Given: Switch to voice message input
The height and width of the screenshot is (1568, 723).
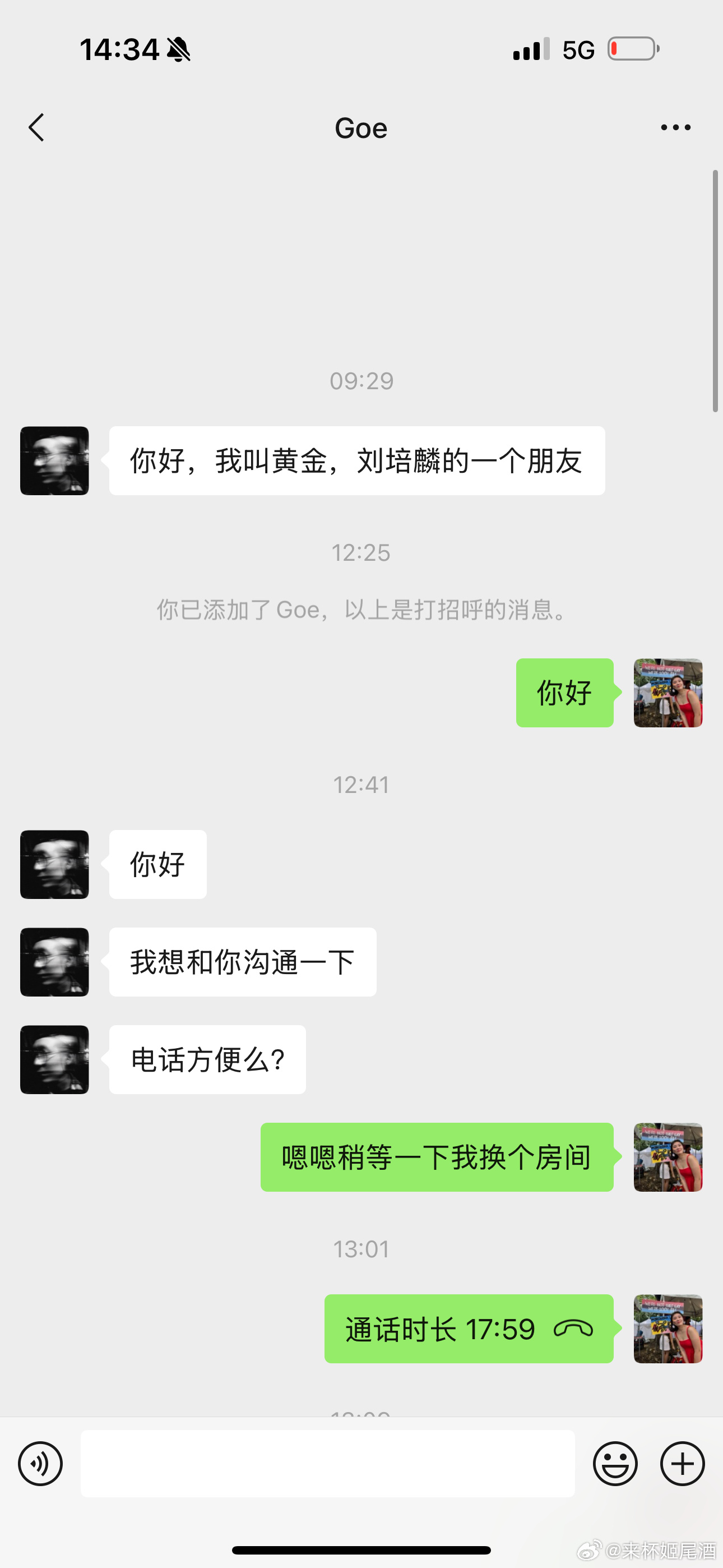Looking at the screenshot, I should (x=40, y=1464).
